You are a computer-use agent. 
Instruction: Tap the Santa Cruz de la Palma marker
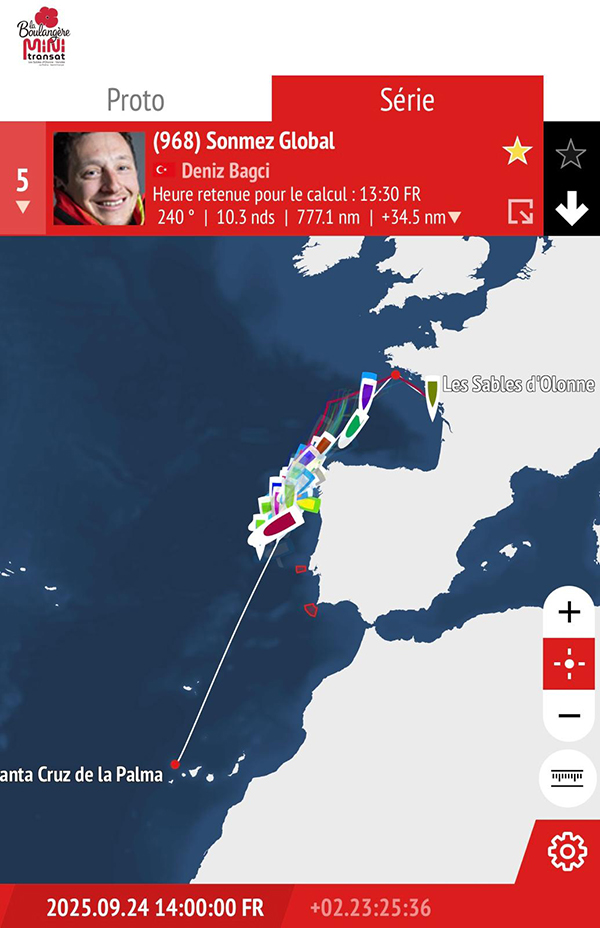pyautogui.click(x=175, y=764)
